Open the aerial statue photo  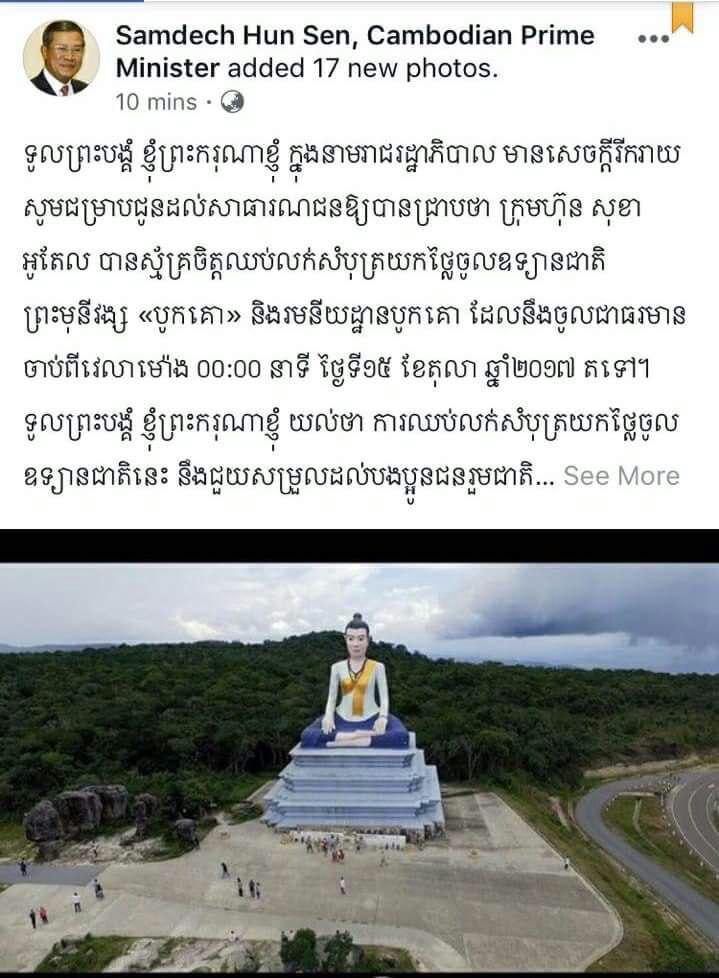(x=359, y=765)
